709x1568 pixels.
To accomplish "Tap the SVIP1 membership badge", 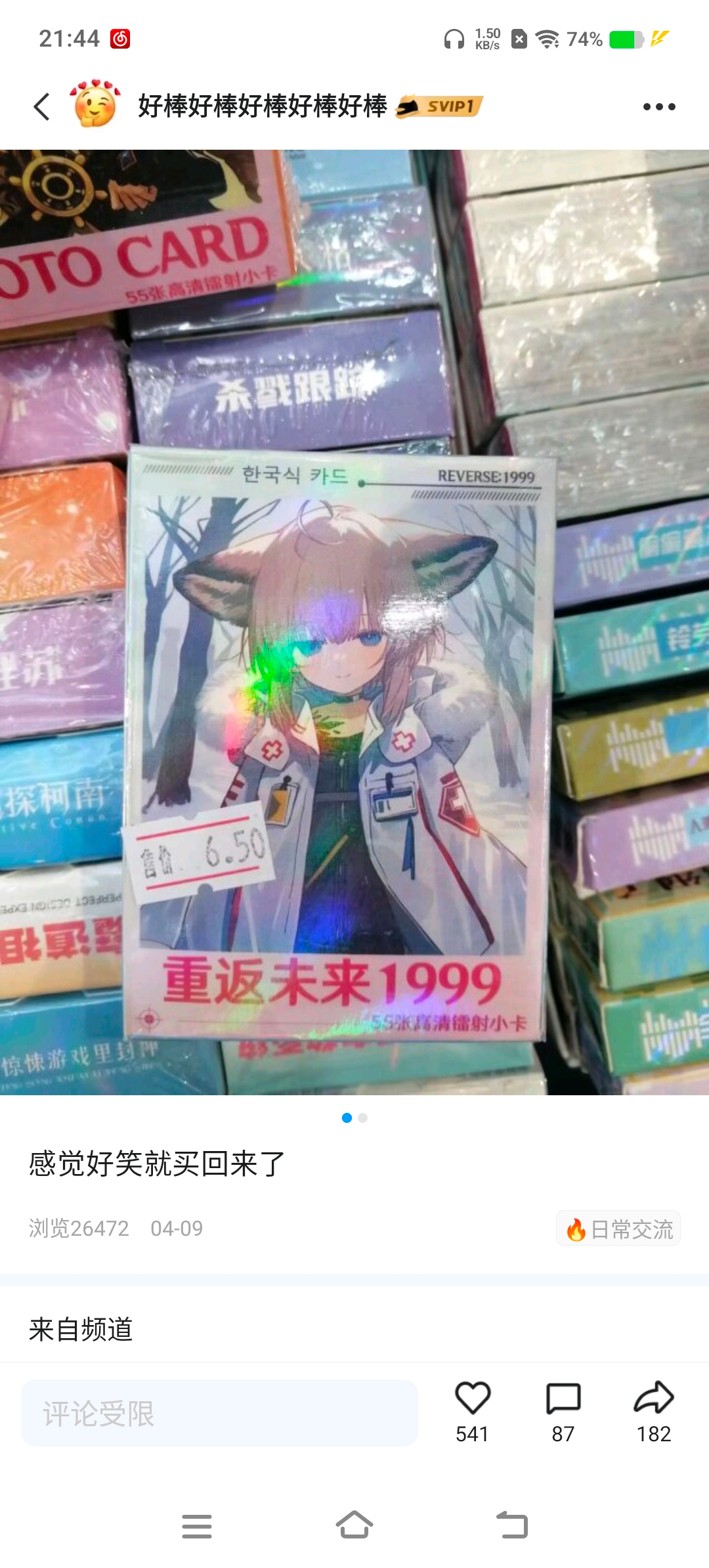I will point(439,106).
